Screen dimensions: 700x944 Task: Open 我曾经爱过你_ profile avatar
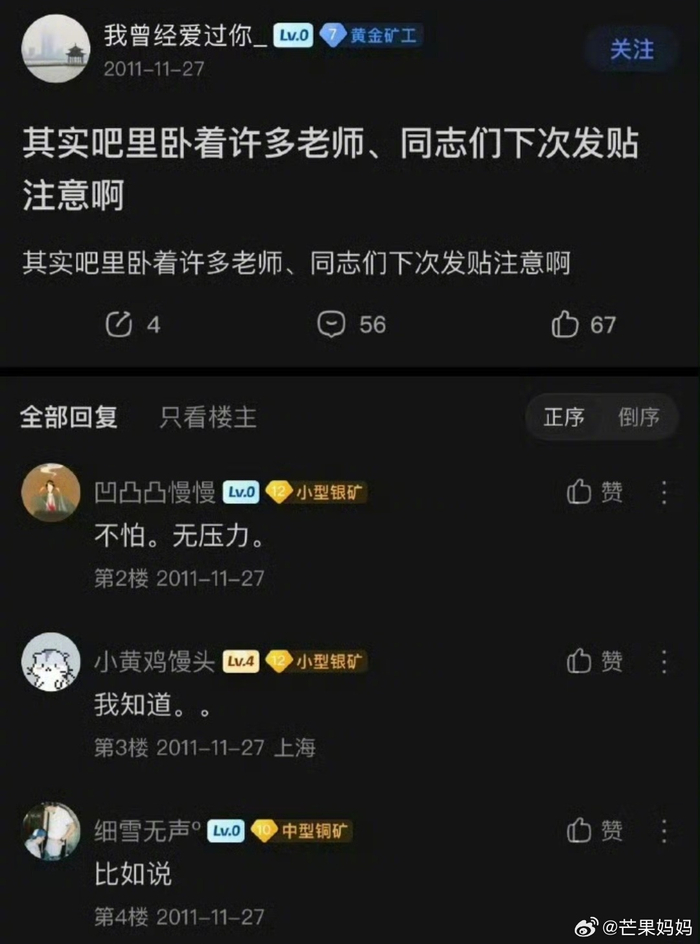click(56, 48)
